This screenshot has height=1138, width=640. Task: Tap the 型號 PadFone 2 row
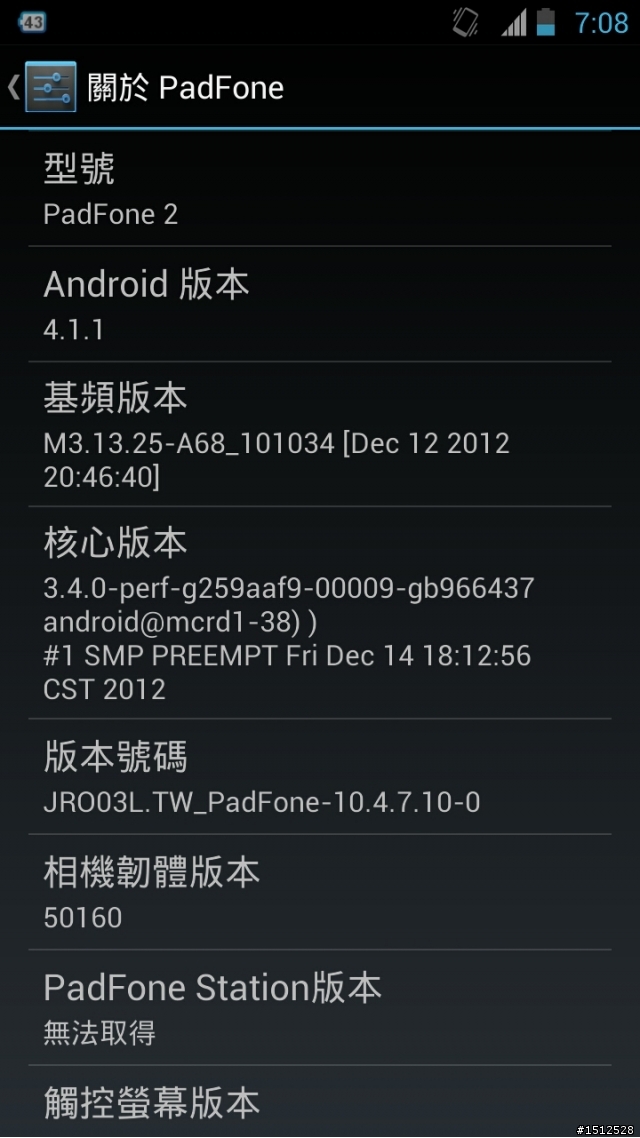[x=320, y=189]
